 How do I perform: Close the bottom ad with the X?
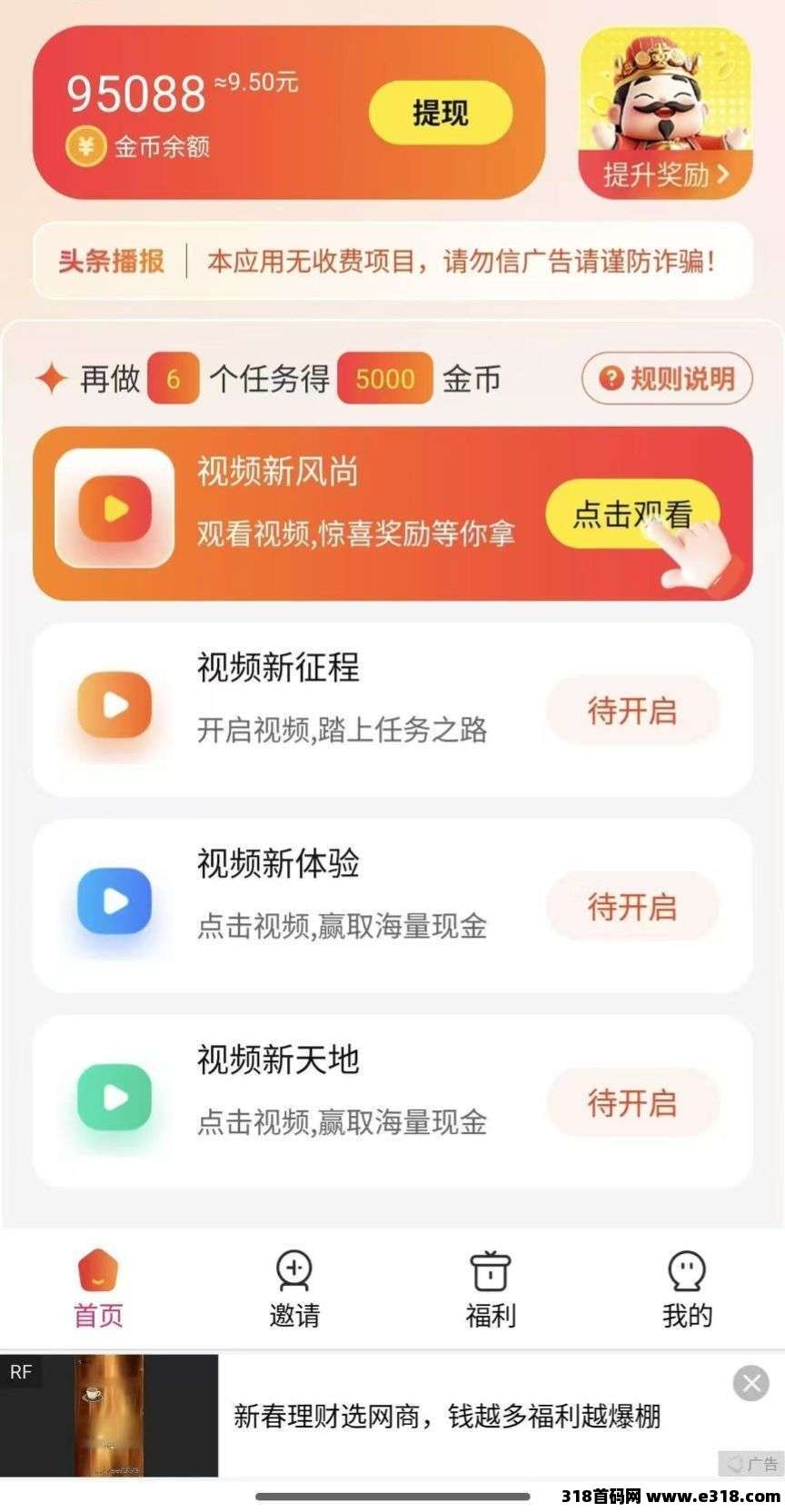tap(750, 1384)
